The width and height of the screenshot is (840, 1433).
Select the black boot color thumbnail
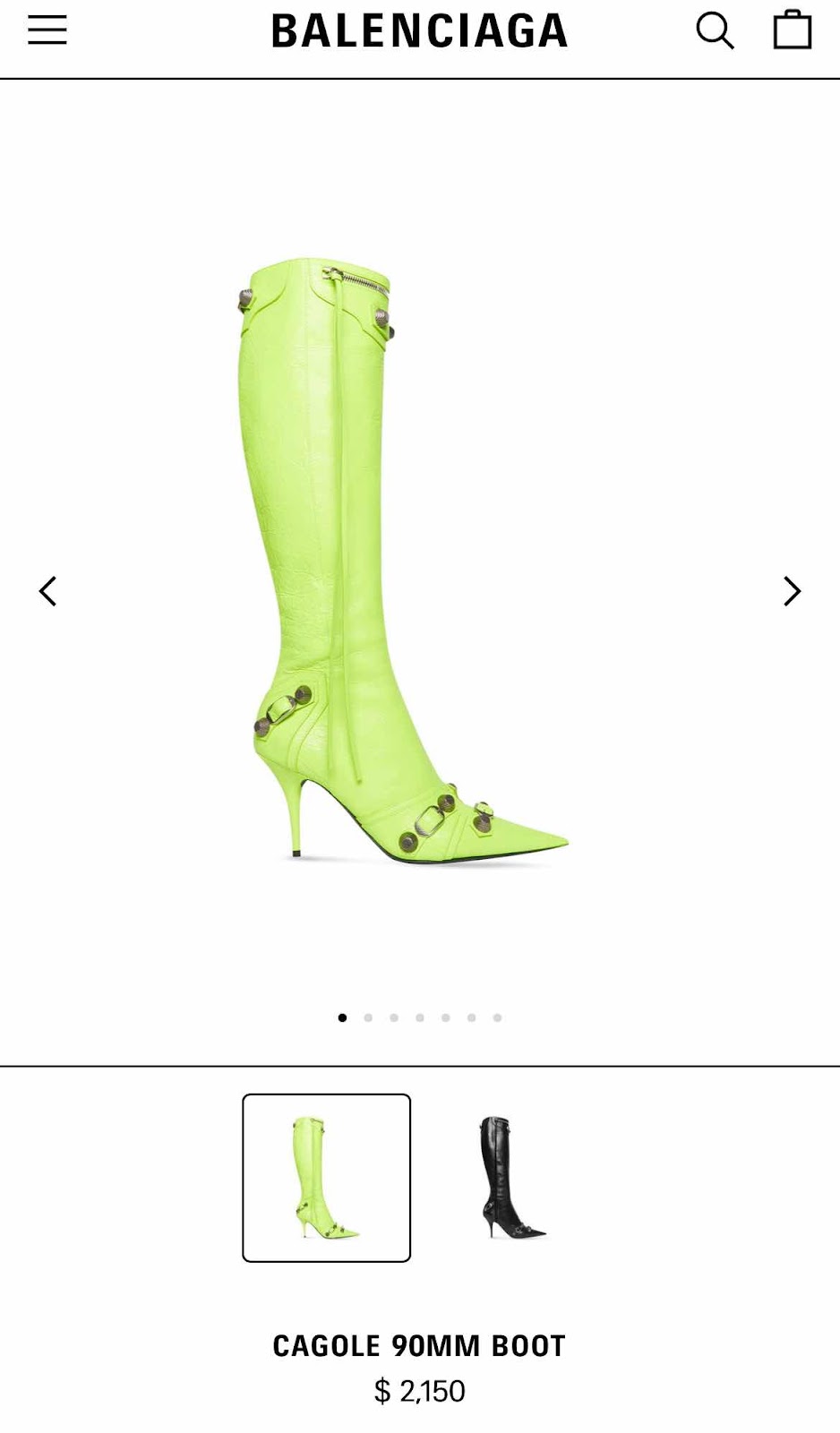(511, 1178)
